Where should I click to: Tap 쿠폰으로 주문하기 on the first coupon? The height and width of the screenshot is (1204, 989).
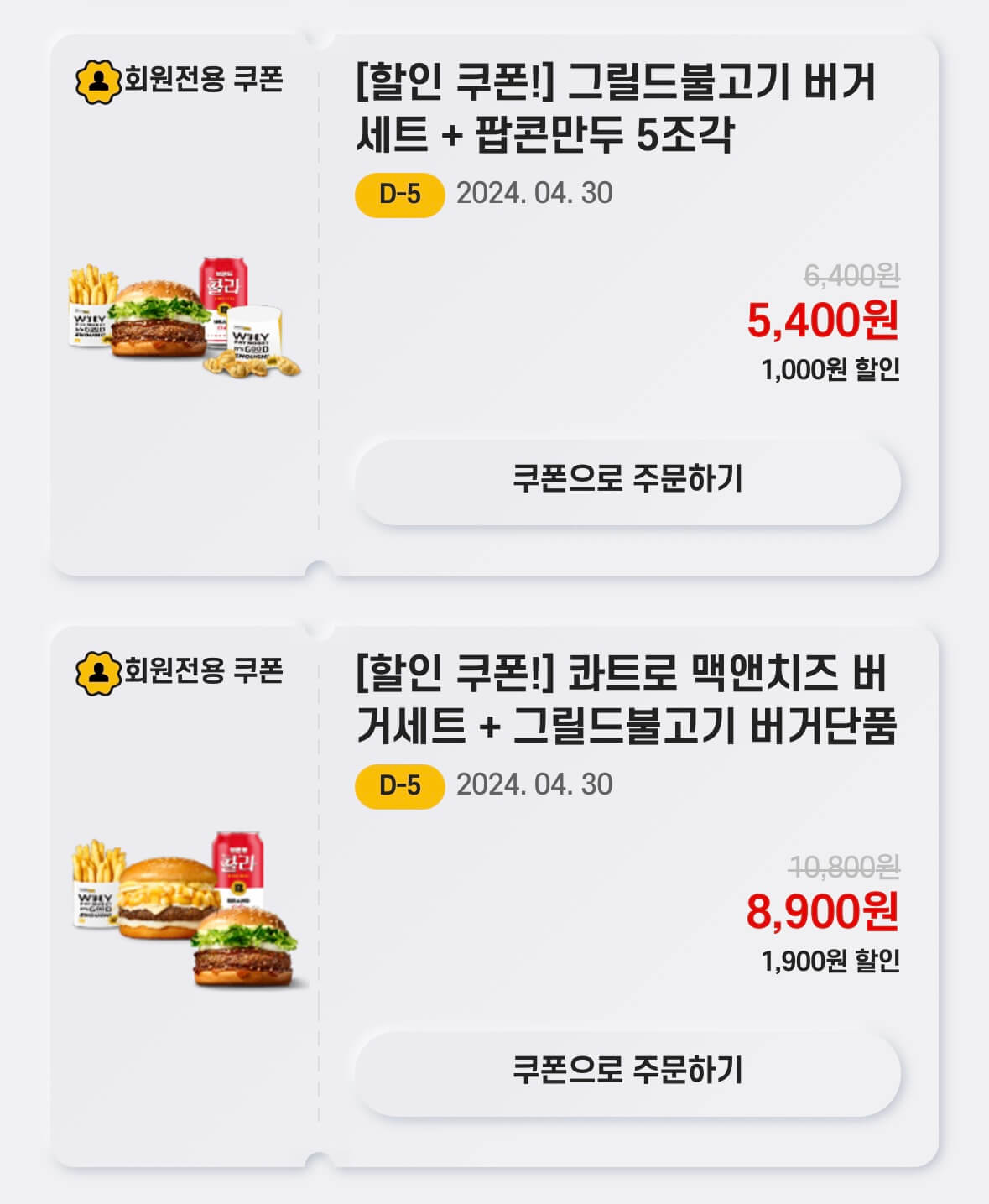click(629, 479)
